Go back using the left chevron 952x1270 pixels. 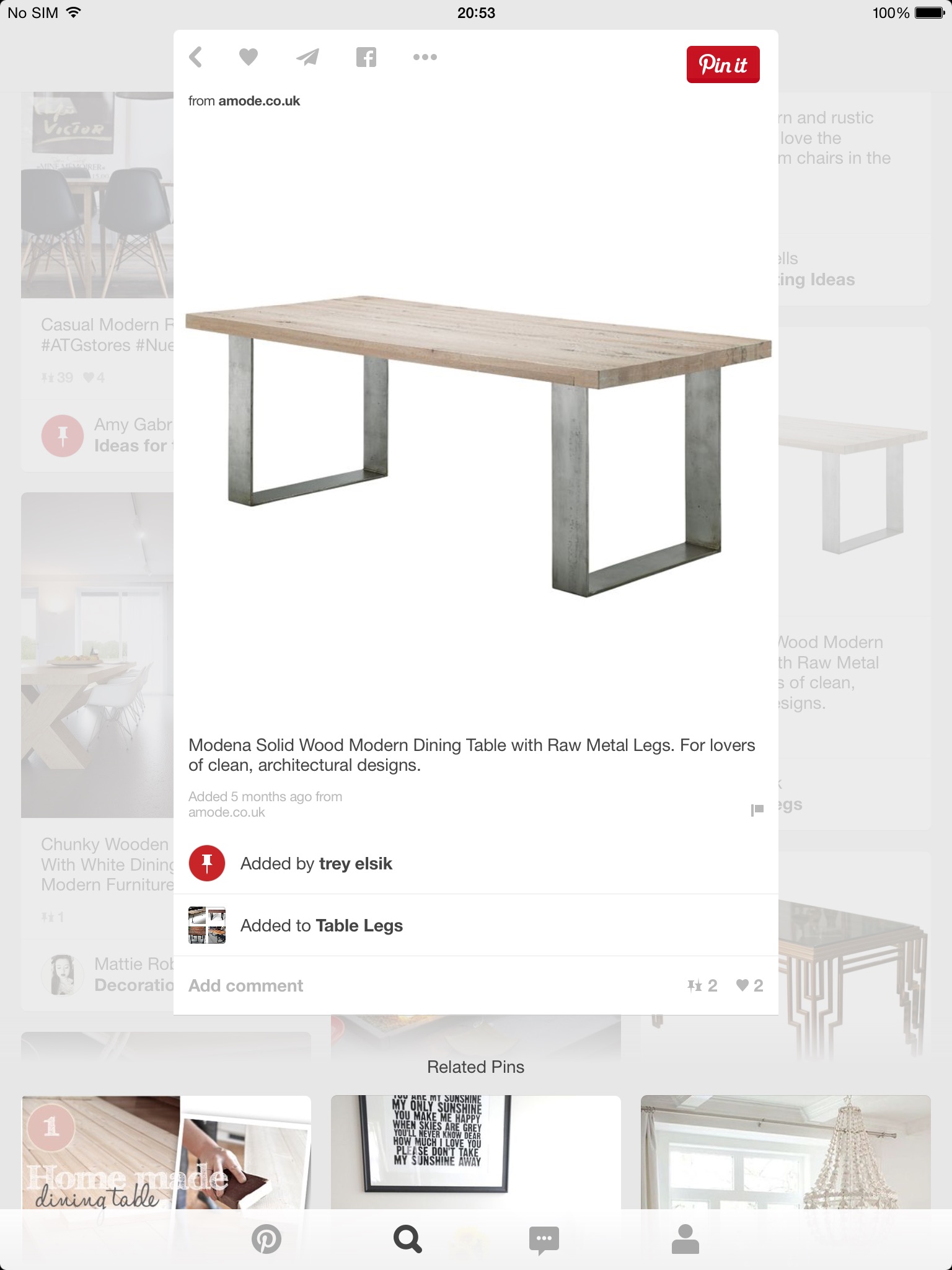pyautogui.click(x=196, y=57)
